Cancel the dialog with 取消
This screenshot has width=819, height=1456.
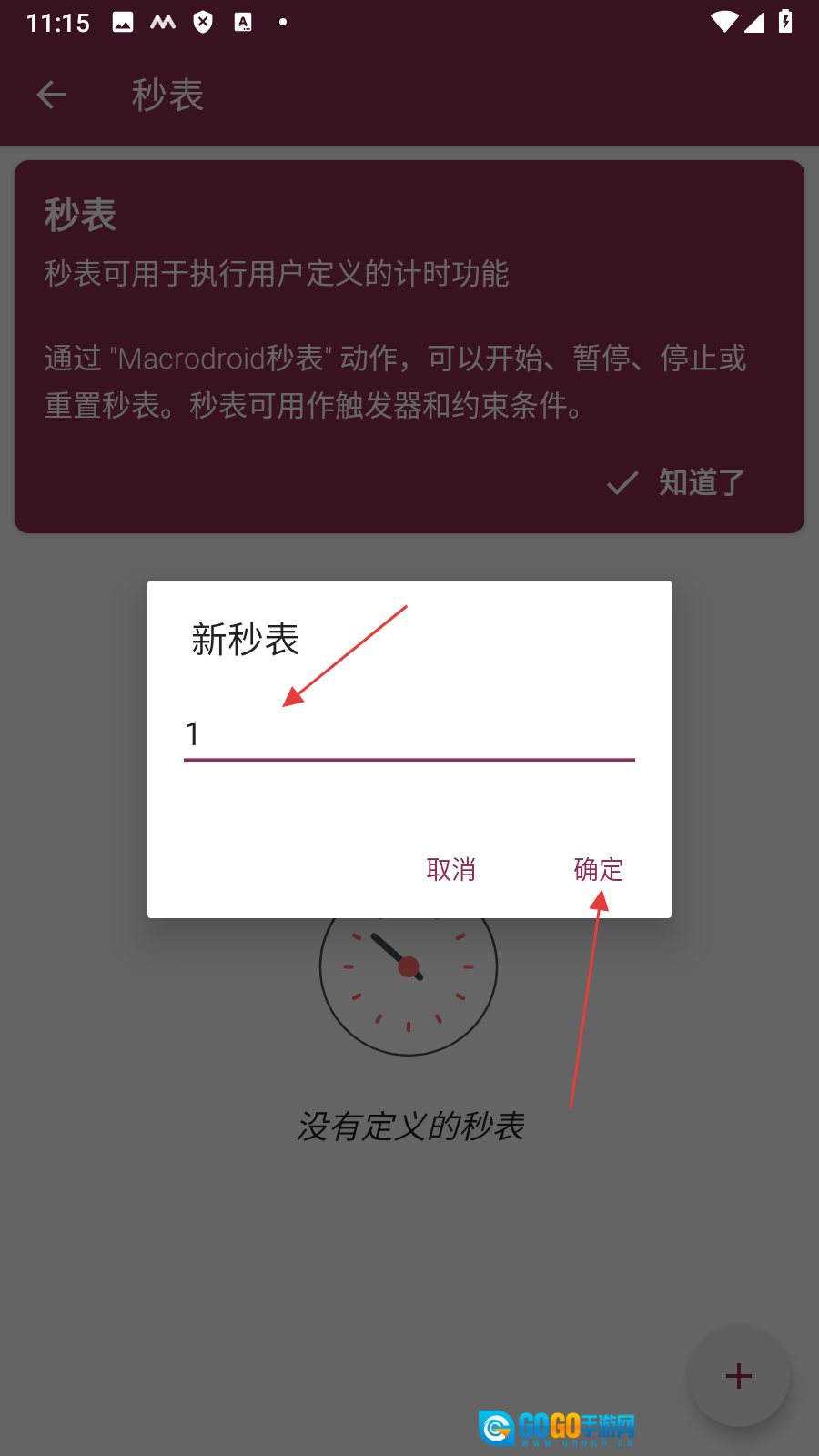pyautogui.click(x=451, y=870)
